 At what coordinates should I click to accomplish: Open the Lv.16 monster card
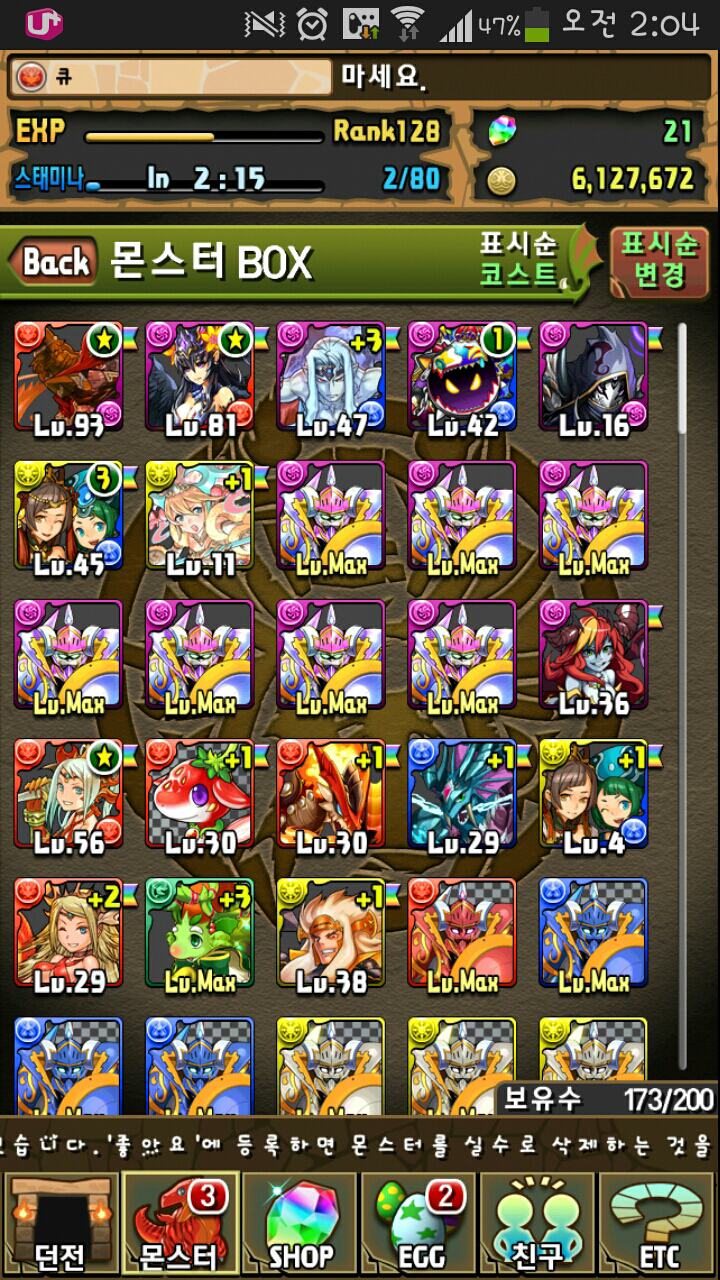tap(594, 377)
